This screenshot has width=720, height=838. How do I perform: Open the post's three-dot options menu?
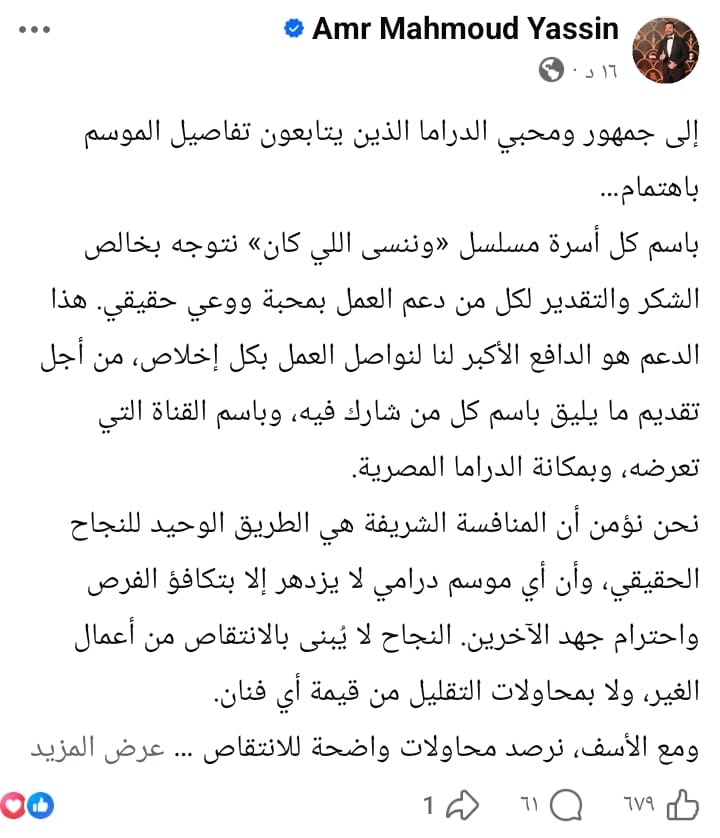pos(34,30)
